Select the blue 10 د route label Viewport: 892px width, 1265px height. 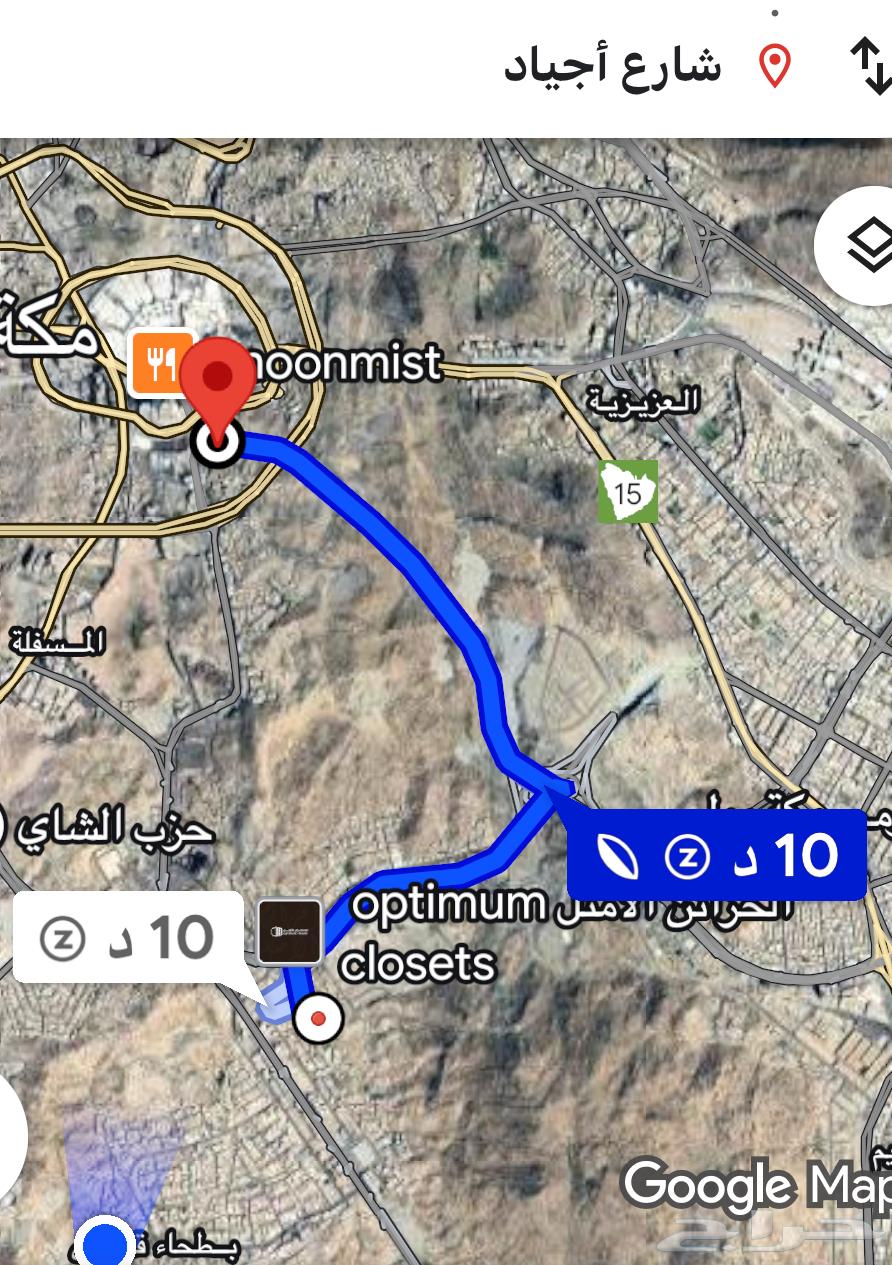pyautogui.click(x=716, y=856)
